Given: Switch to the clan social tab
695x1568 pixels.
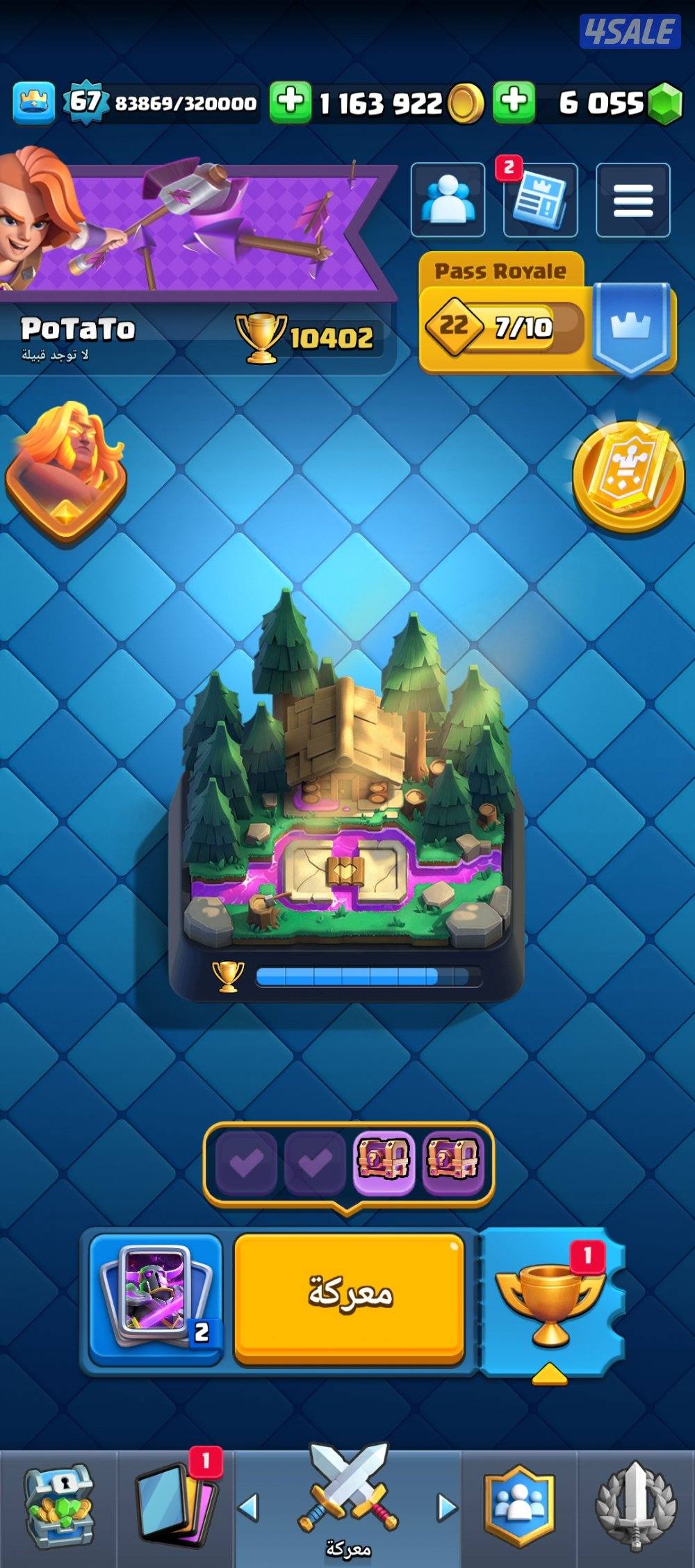Looking at the screenshot, I should (x=520, y=1506).
